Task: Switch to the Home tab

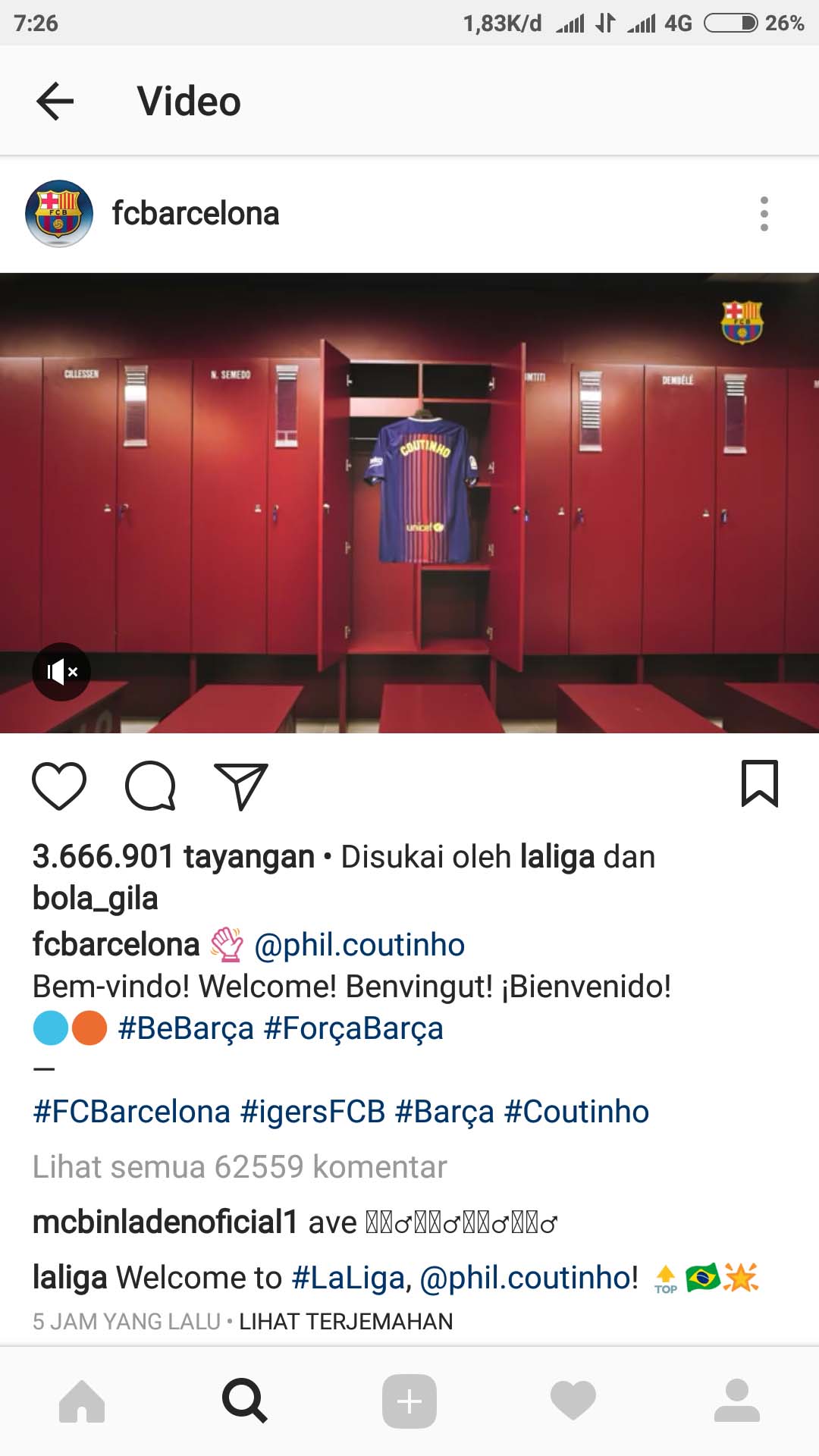Action: [82, 1401]
